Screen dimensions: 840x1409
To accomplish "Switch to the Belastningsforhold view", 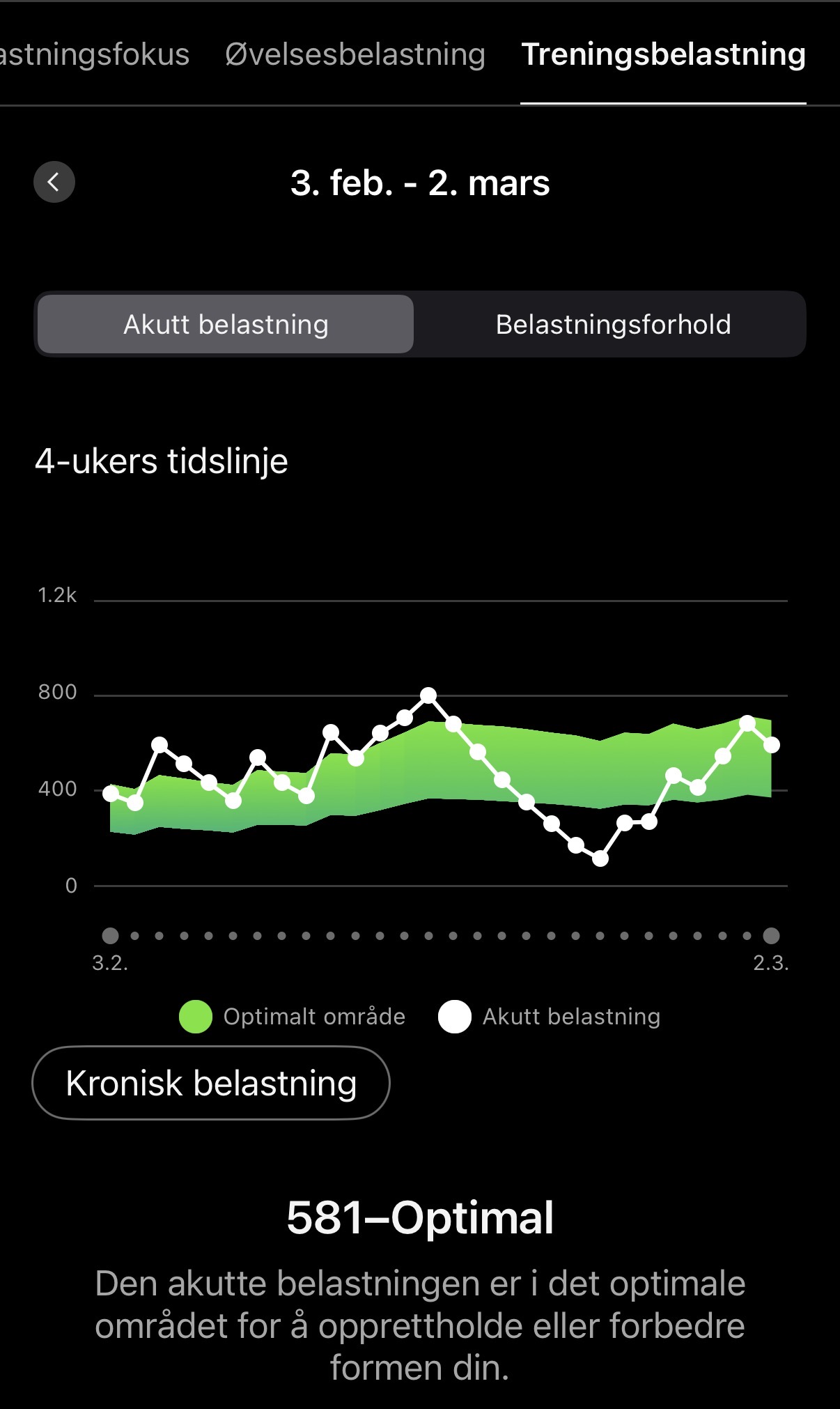I will (x=613, y=325).
